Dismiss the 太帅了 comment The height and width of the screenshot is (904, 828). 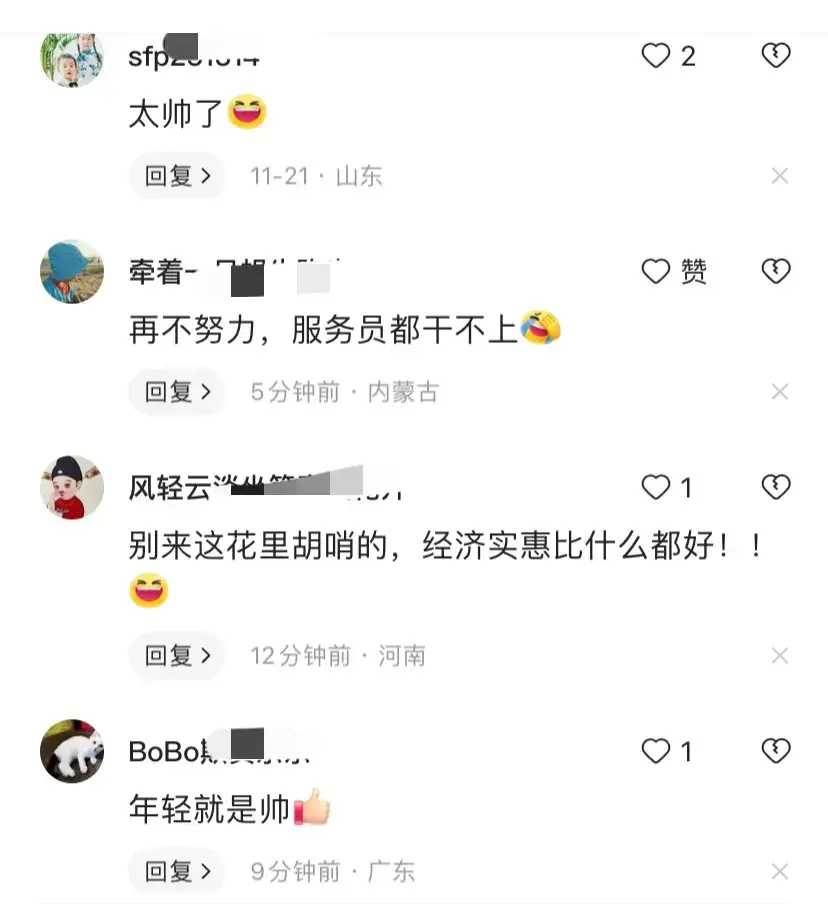780,176
